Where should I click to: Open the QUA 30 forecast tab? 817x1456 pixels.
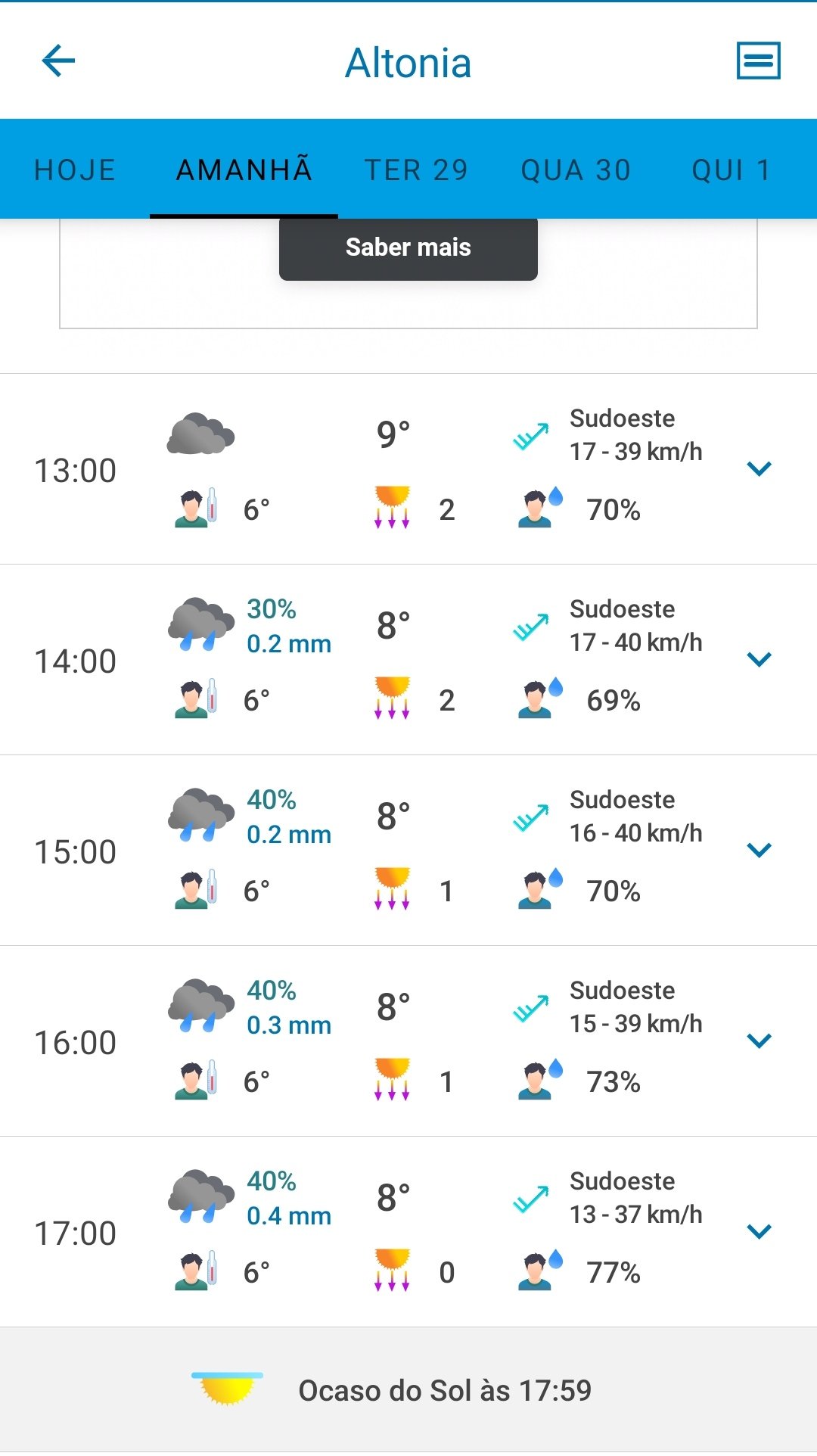tap(576, 170)
